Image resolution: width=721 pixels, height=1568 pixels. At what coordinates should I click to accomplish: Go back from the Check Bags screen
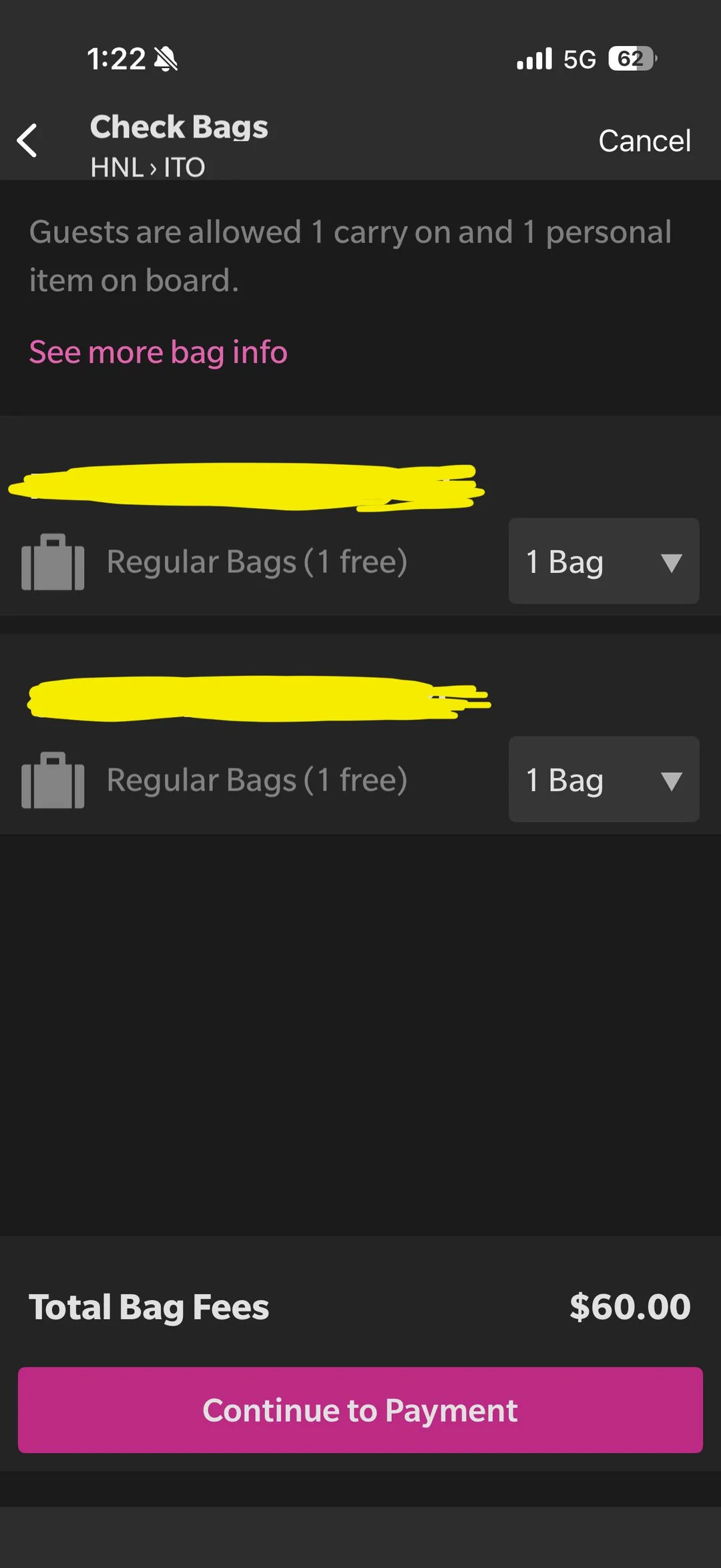[x=28, y=141]
